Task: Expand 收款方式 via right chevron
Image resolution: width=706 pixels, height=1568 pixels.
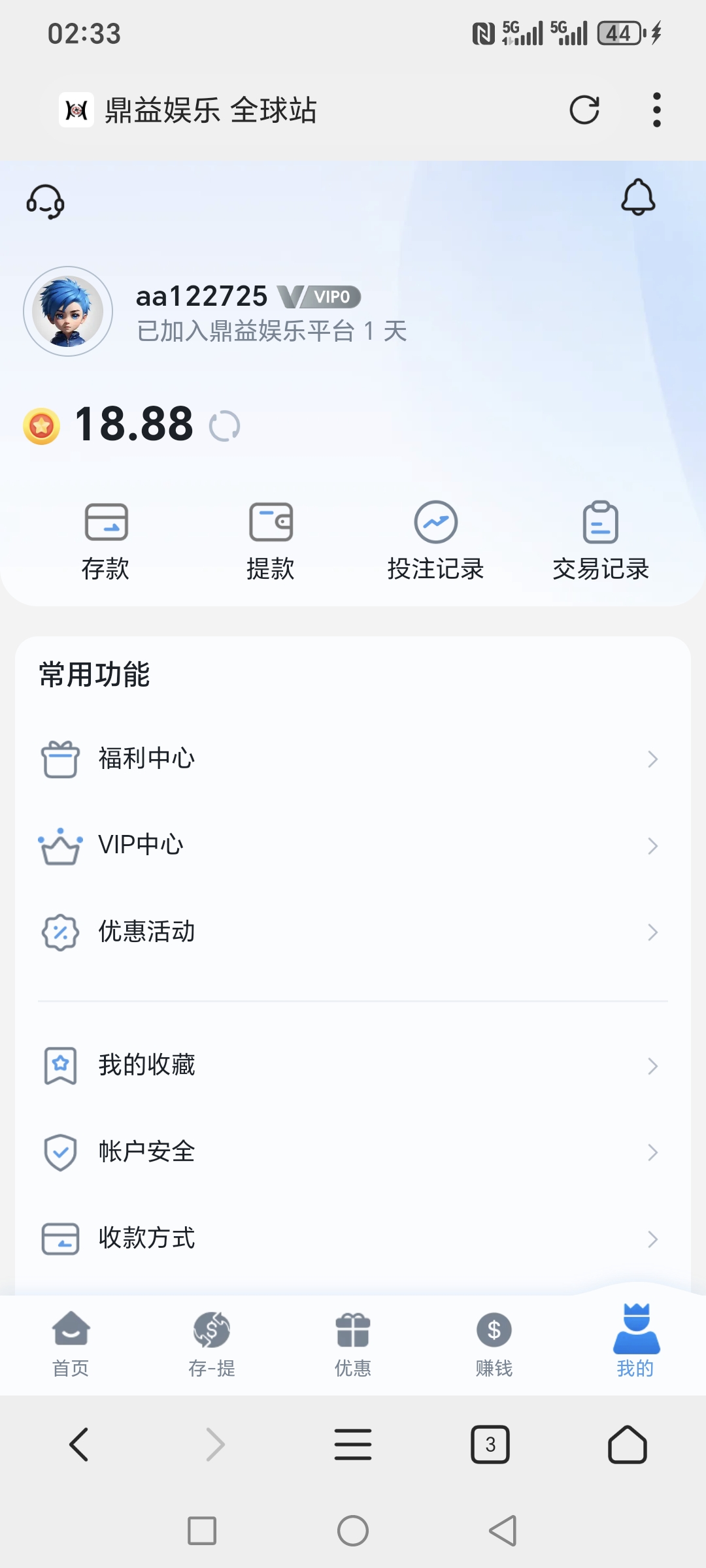Action: (652, 1237)
